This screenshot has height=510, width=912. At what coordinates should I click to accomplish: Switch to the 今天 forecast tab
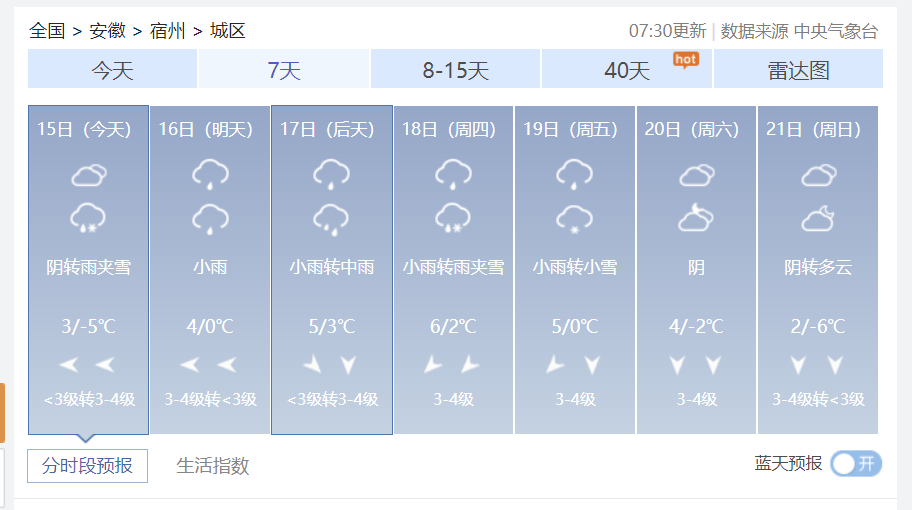112,70
